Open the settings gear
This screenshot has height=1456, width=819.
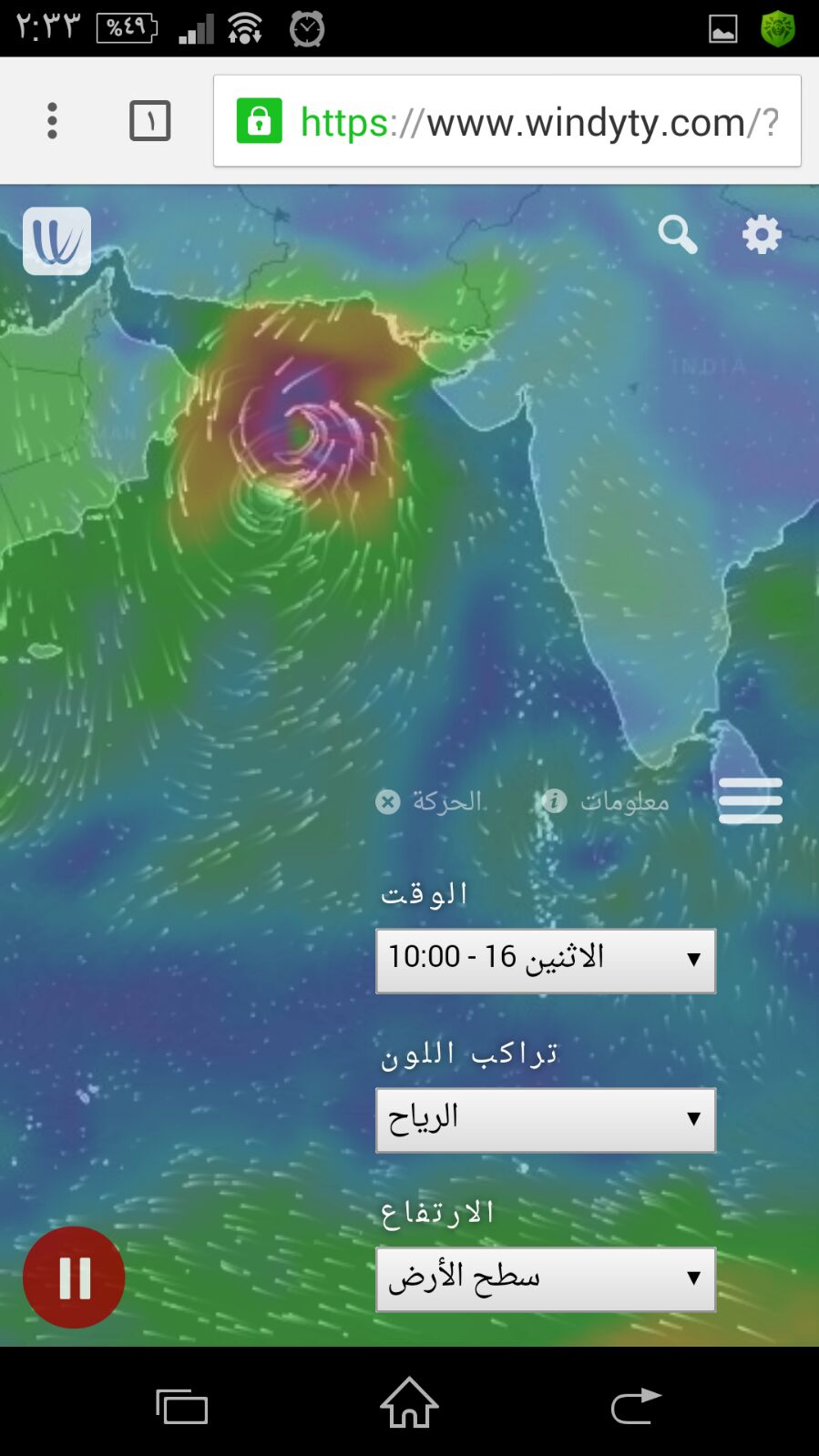click(762, 235)
